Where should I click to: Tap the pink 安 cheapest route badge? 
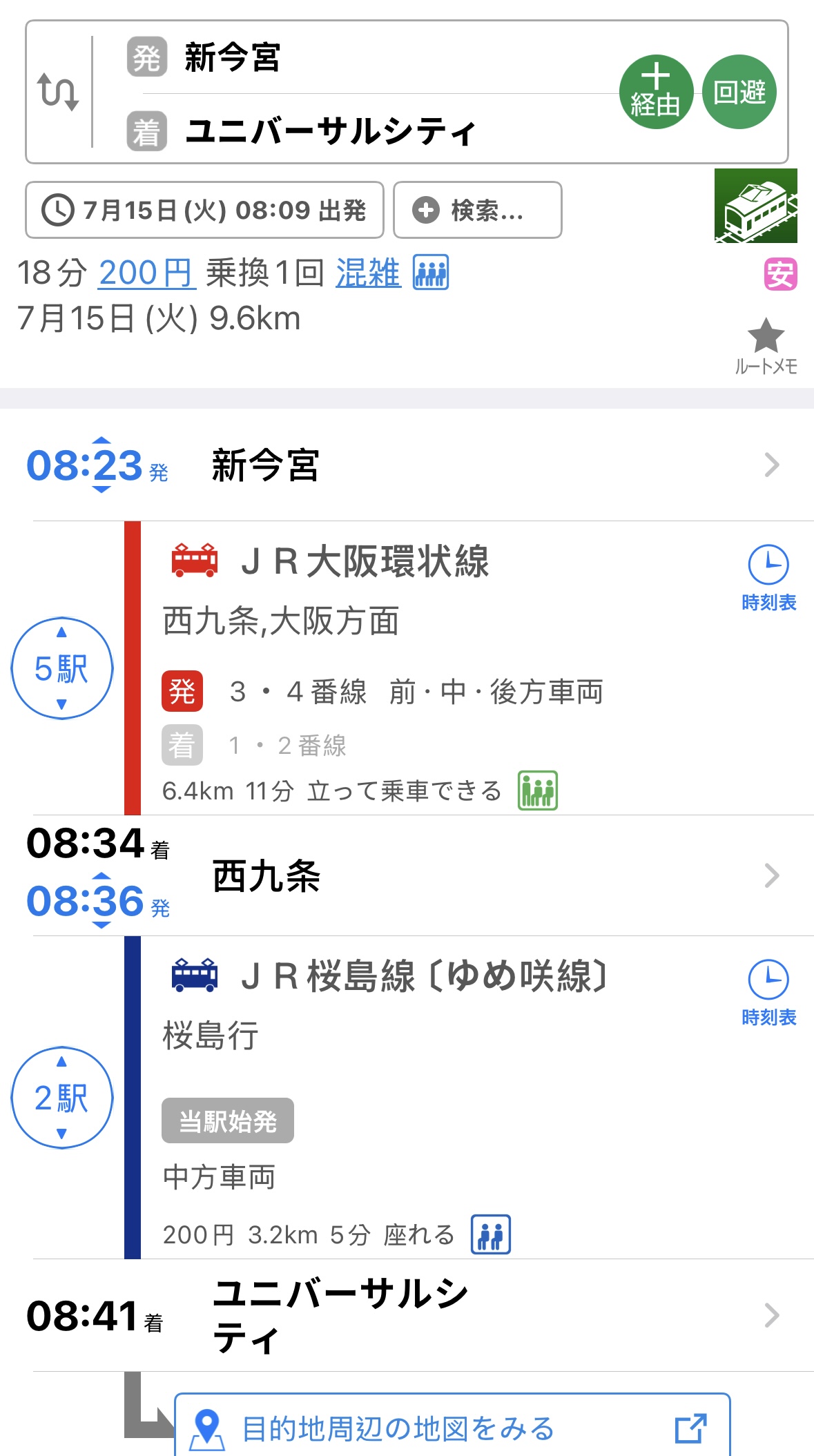click(x=780, y=274)
